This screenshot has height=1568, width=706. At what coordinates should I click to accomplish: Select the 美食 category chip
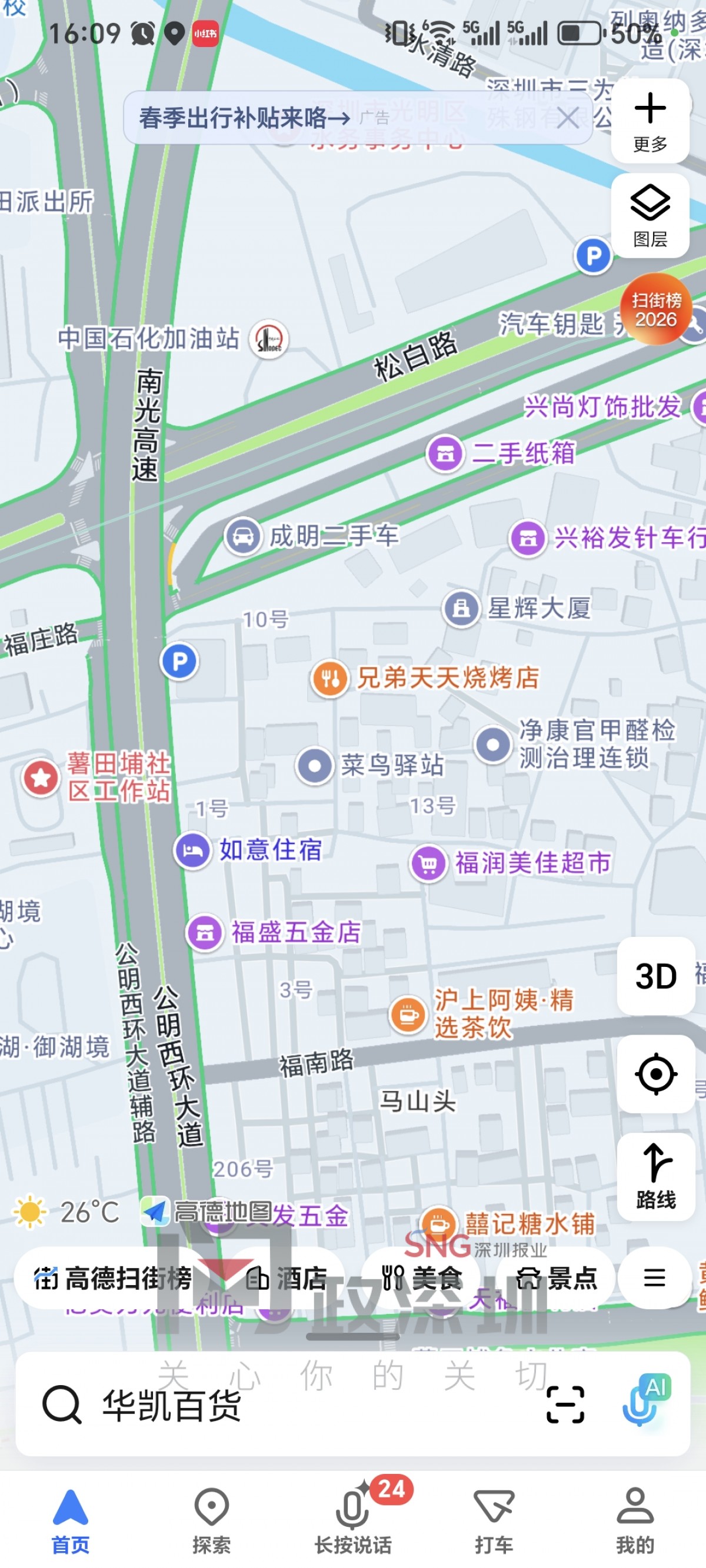point(421,1277)
